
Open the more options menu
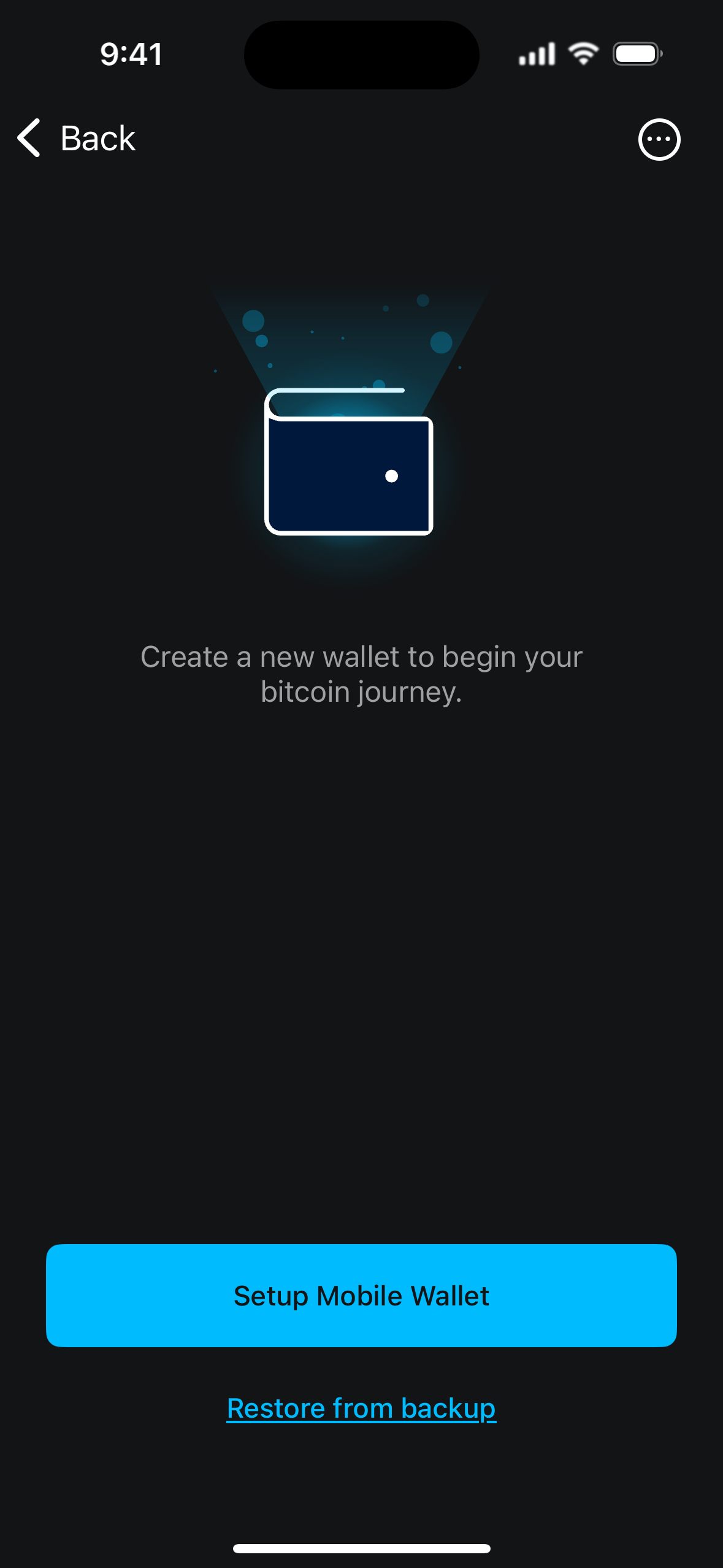tap(659, 139)
